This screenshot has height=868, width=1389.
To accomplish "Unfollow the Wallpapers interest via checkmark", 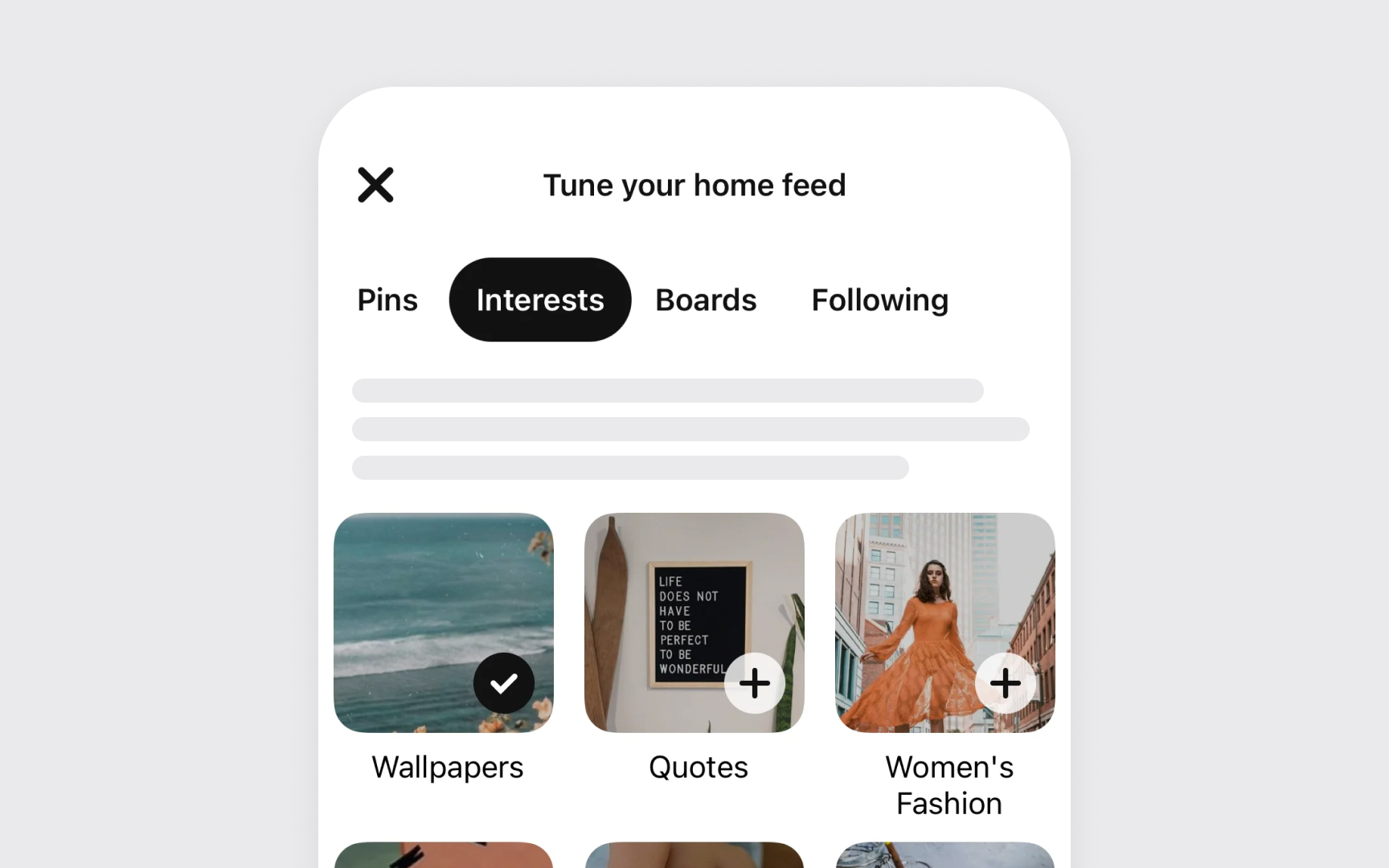I will (x=504, y=683).
